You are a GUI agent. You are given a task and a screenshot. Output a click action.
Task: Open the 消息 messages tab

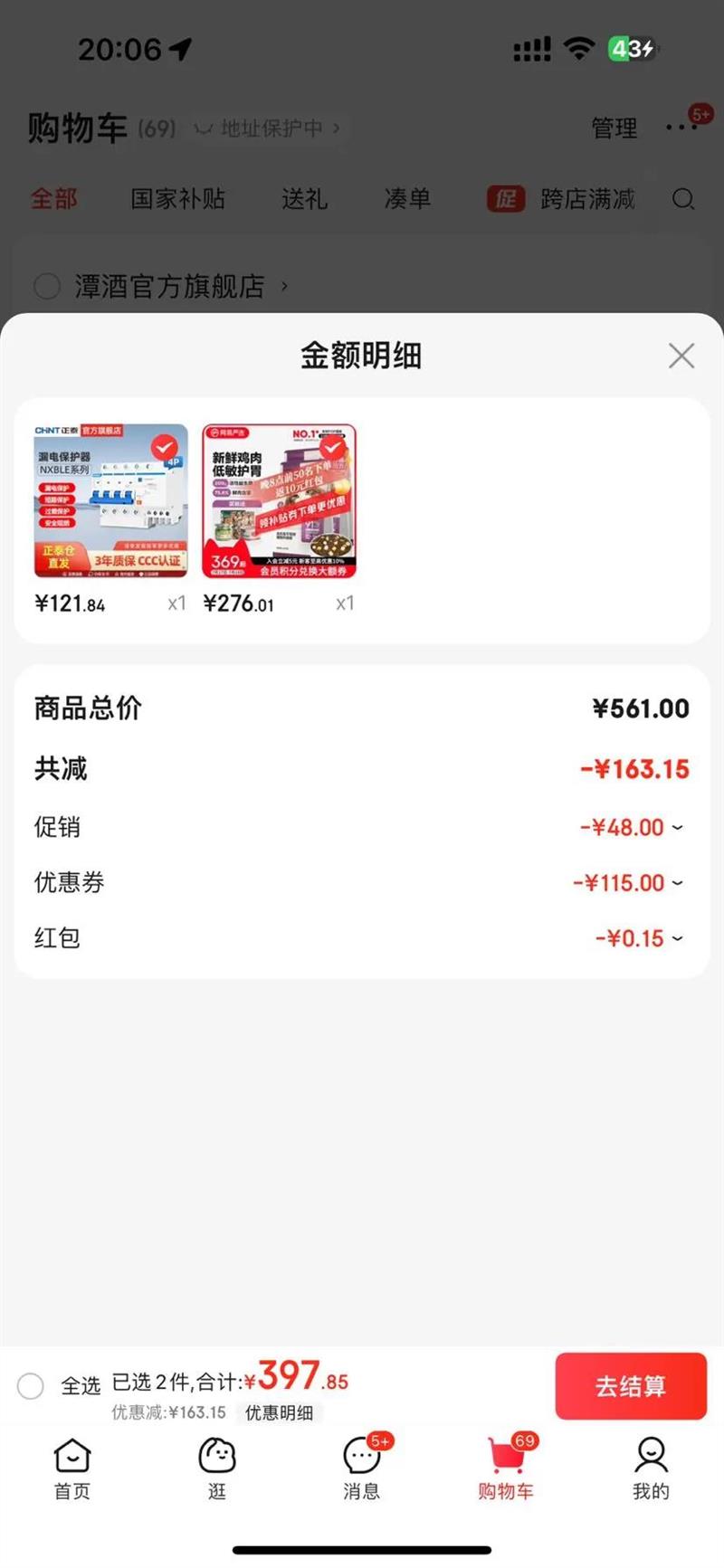pos(361,1468)
